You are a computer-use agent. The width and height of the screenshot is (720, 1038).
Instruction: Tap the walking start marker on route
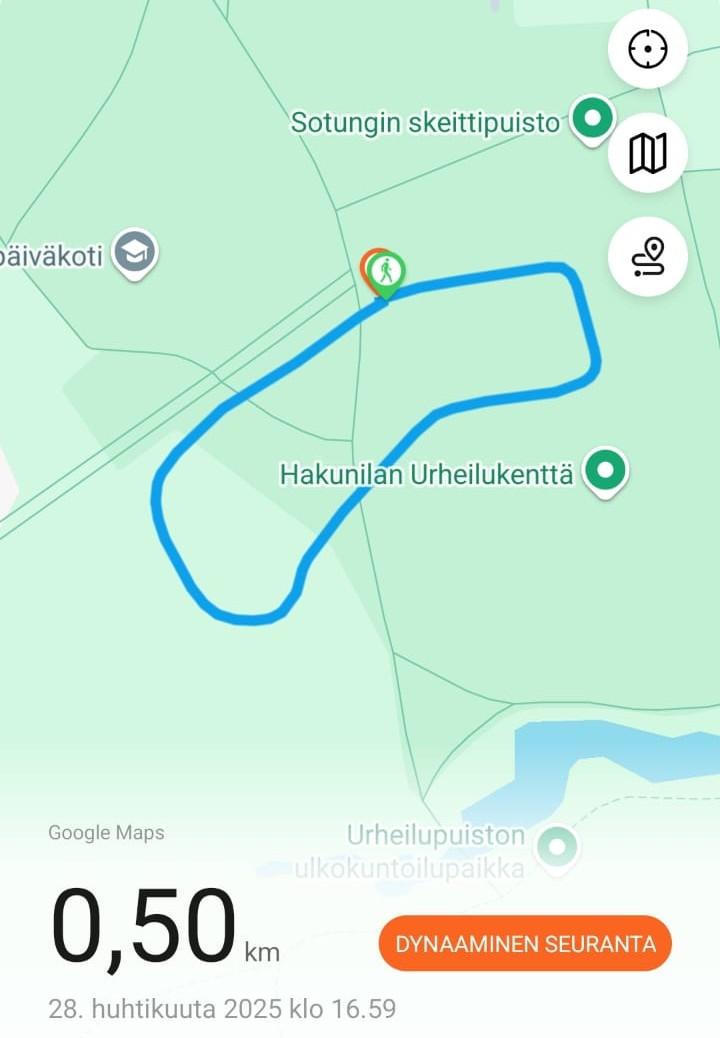coord(385,270)
